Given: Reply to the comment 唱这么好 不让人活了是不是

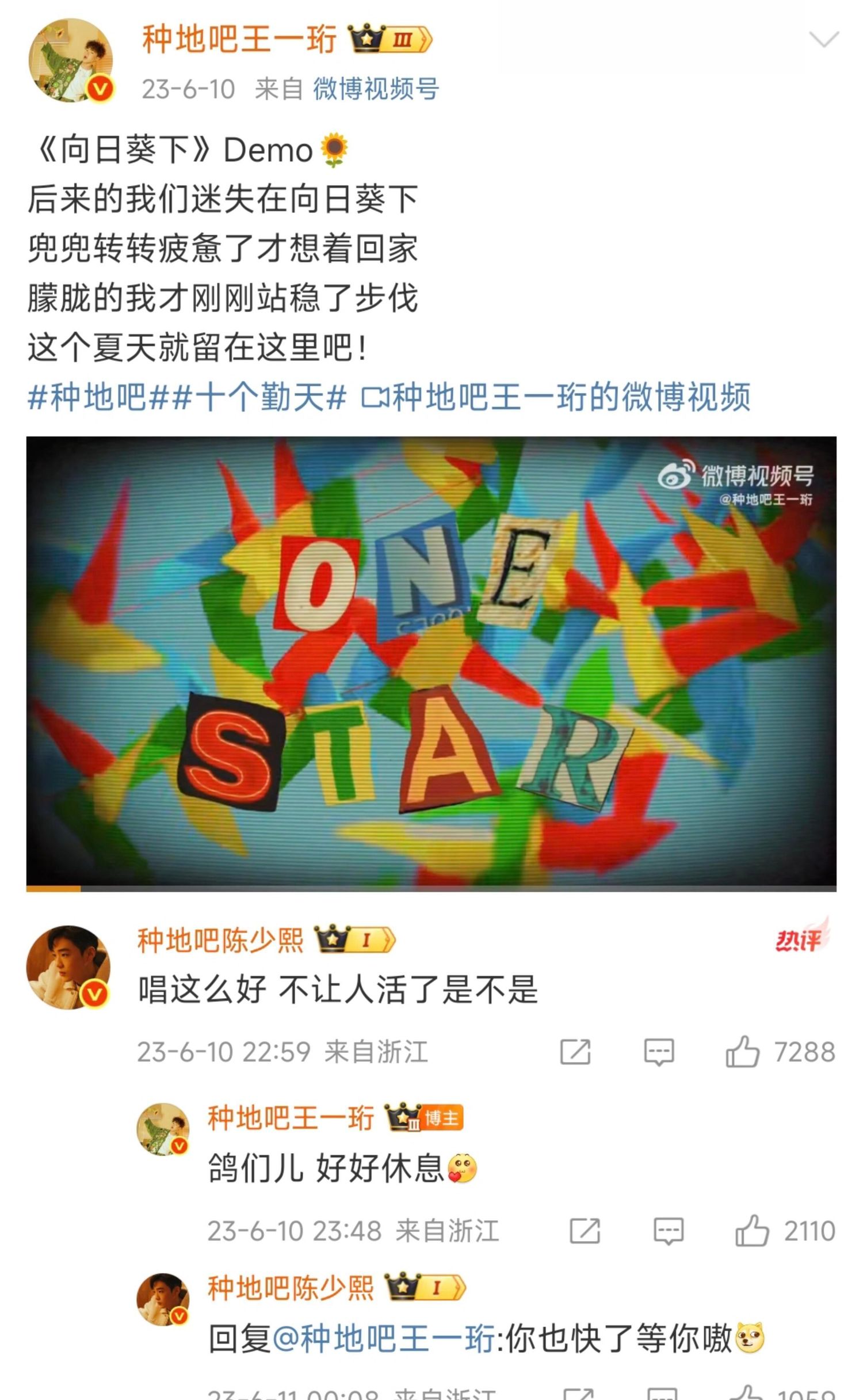Looking at the screenshot, I should (659, 1052).
